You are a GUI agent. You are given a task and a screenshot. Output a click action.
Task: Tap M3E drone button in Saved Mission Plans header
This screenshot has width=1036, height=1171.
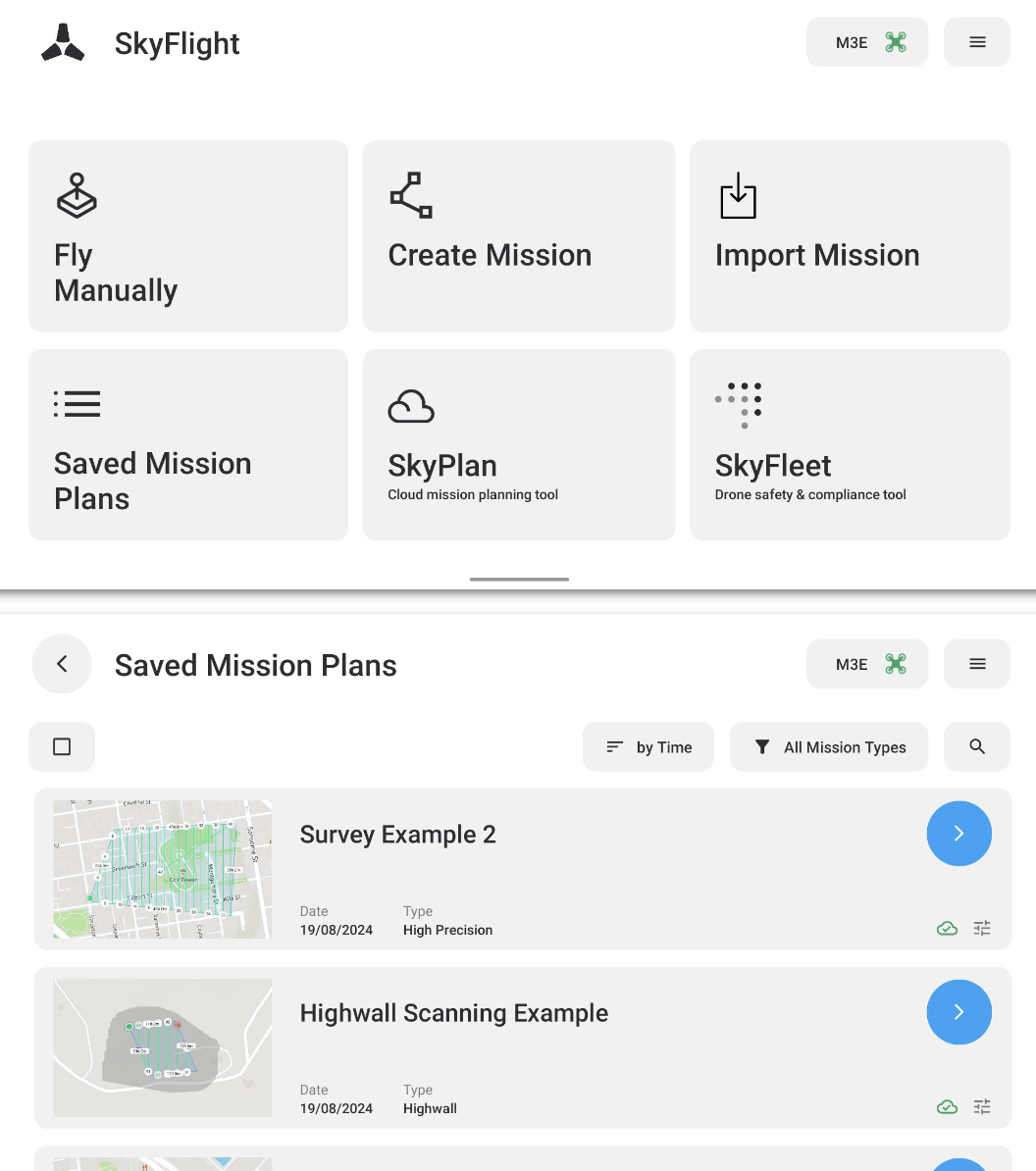pos(867,664)
